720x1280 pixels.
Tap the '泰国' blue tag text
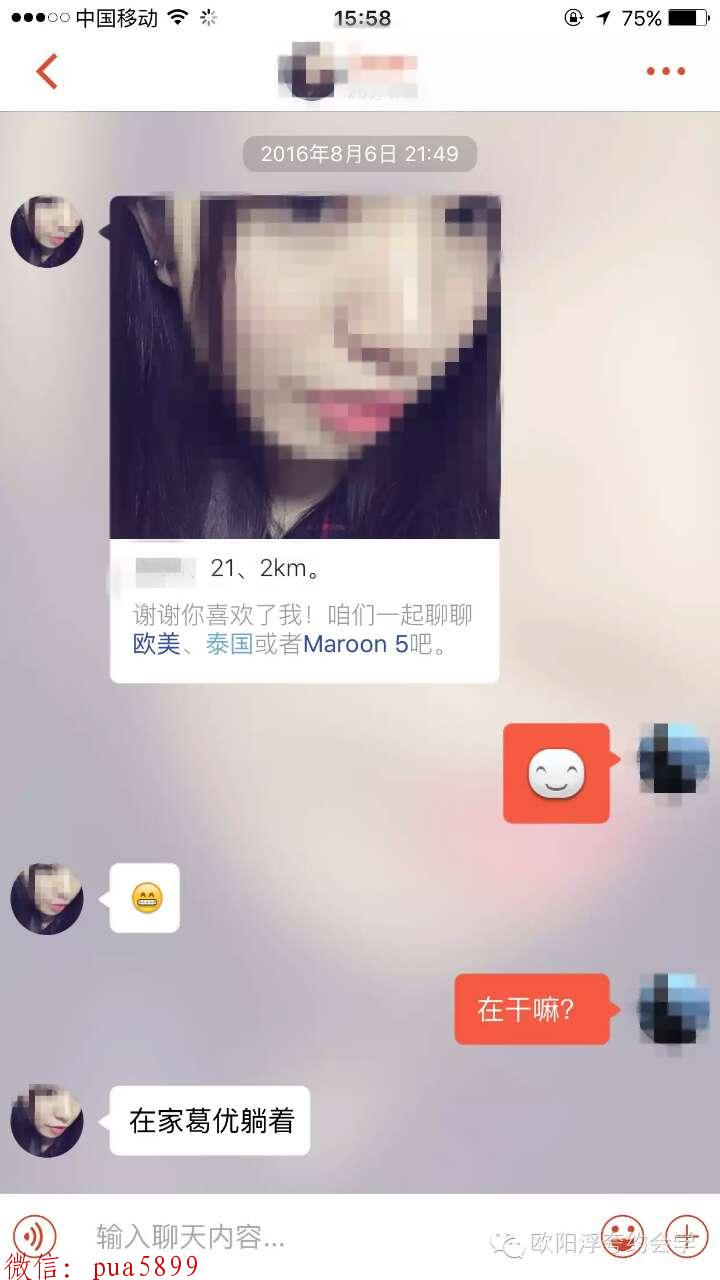pyautogui.click(x=226, y=645)
